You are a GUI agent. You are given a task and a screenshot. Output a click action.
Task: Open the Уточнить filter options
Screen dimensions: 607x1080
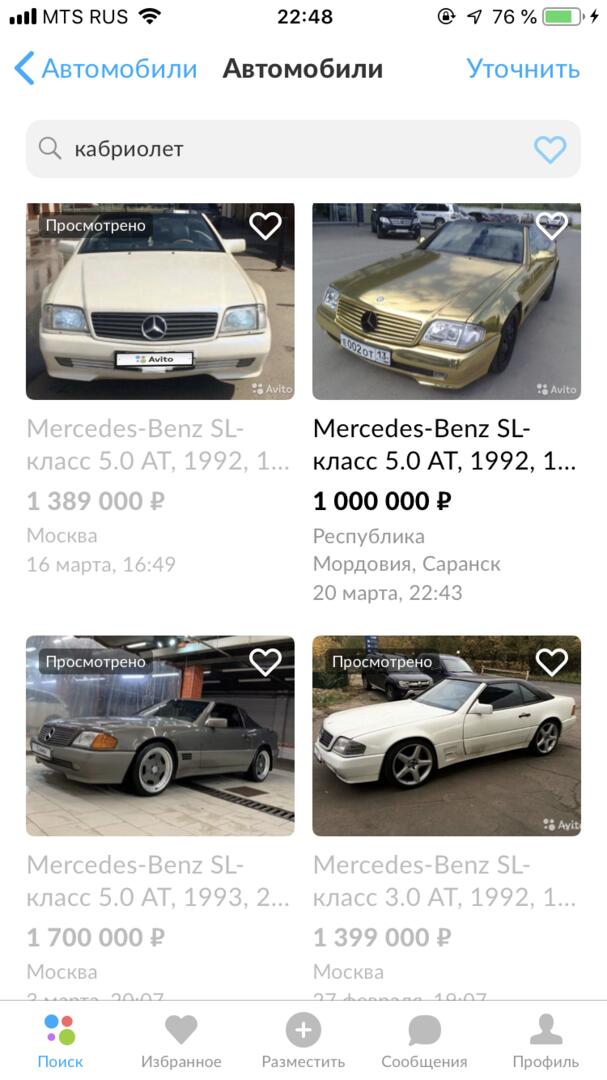point(522,69)
